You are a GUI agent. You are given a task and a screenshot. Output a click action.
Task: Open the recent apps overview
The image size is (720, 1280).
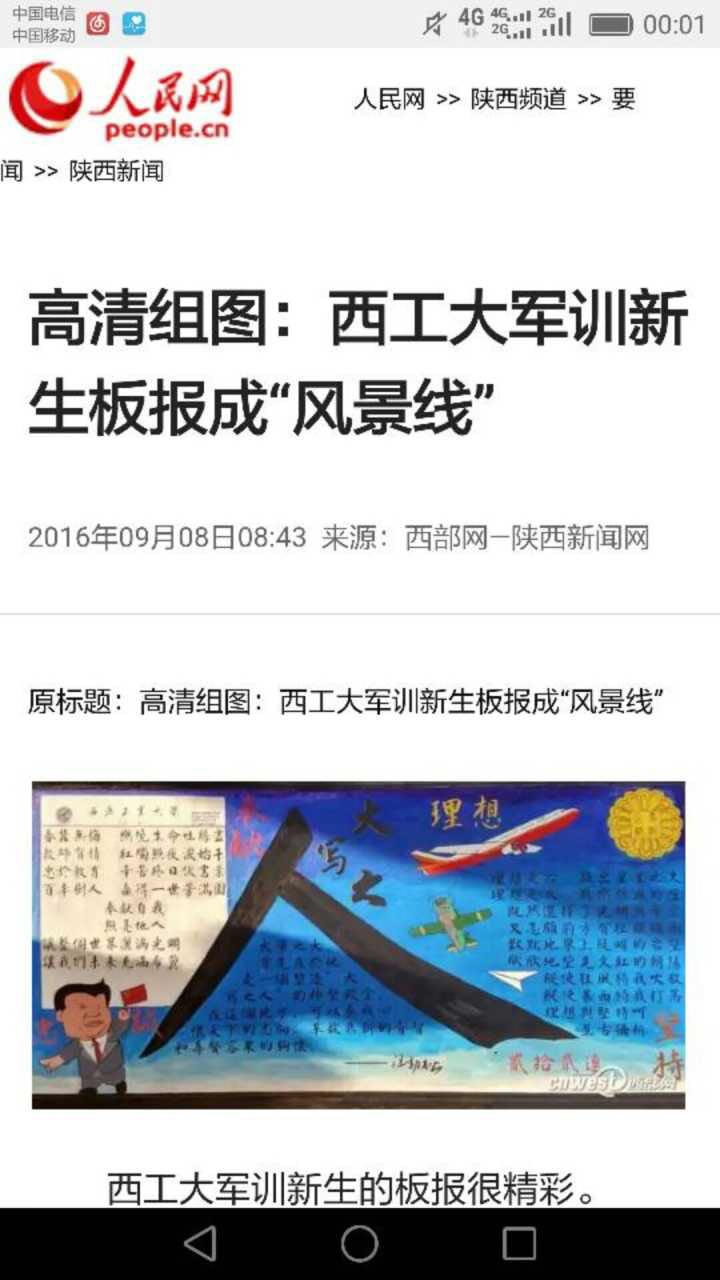518,1243
